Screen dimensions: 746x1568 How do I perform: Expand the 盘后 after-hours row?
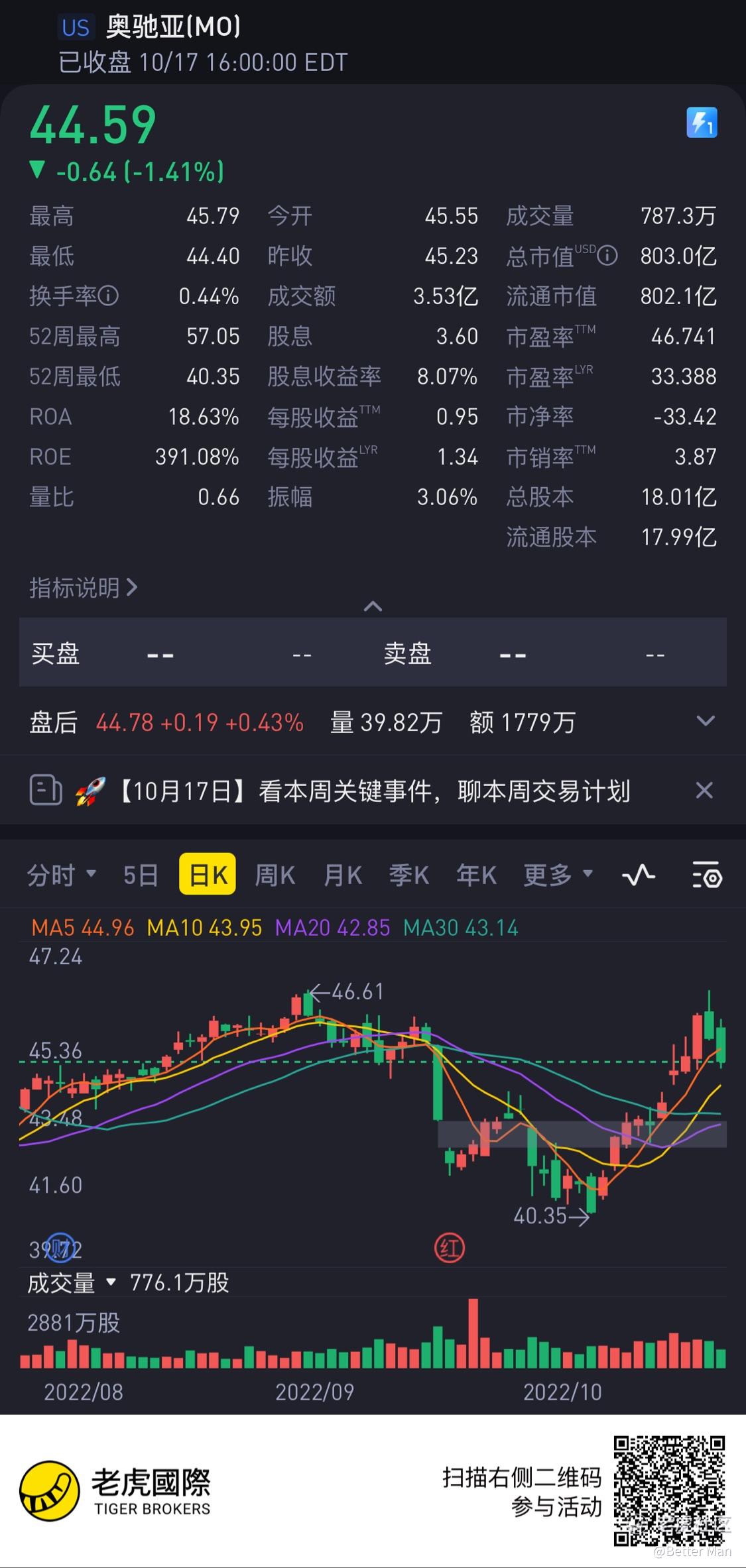coord(706,721)
